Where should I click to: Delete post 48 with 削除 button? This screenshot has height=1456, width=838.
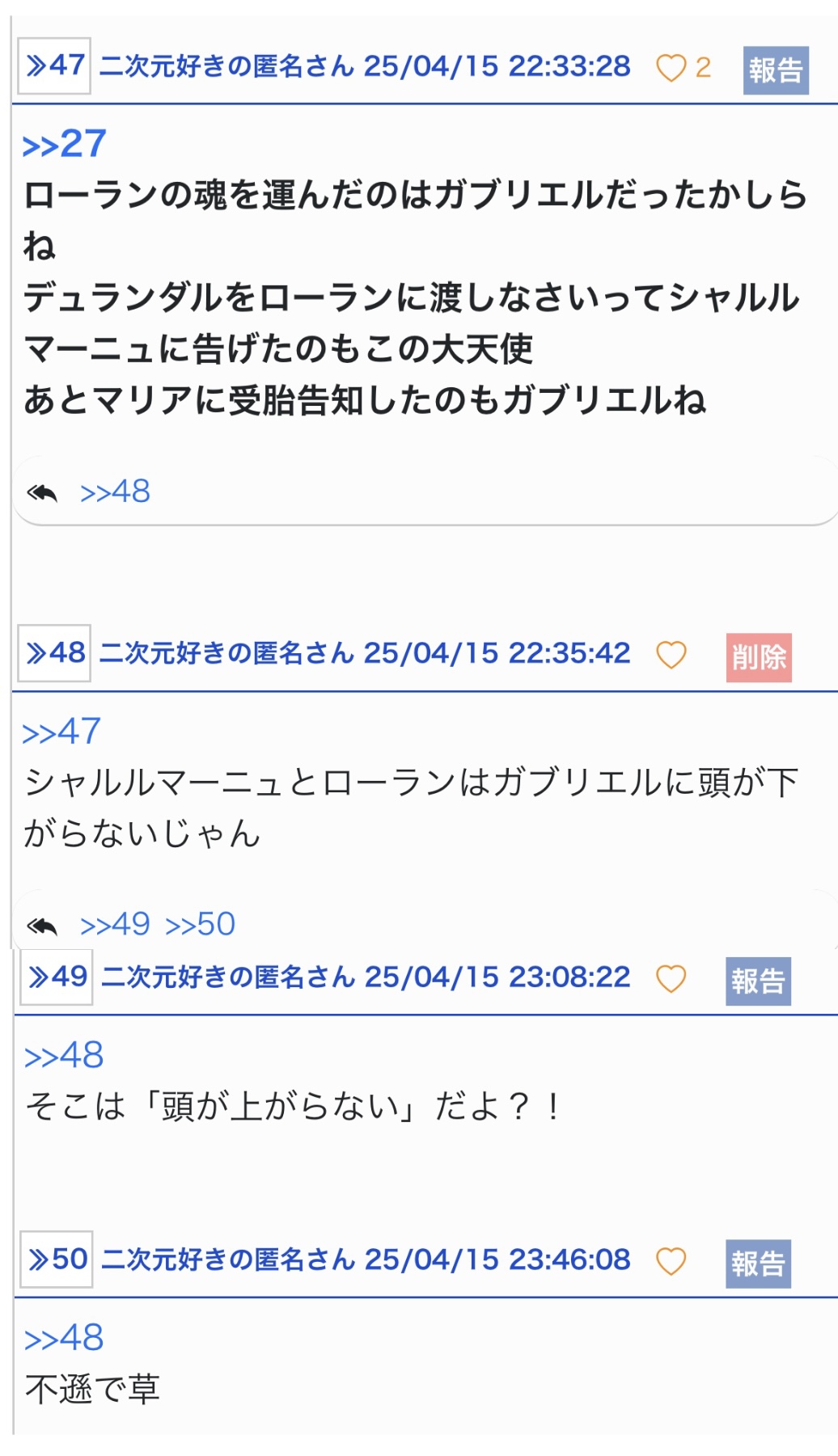point(758,657)
